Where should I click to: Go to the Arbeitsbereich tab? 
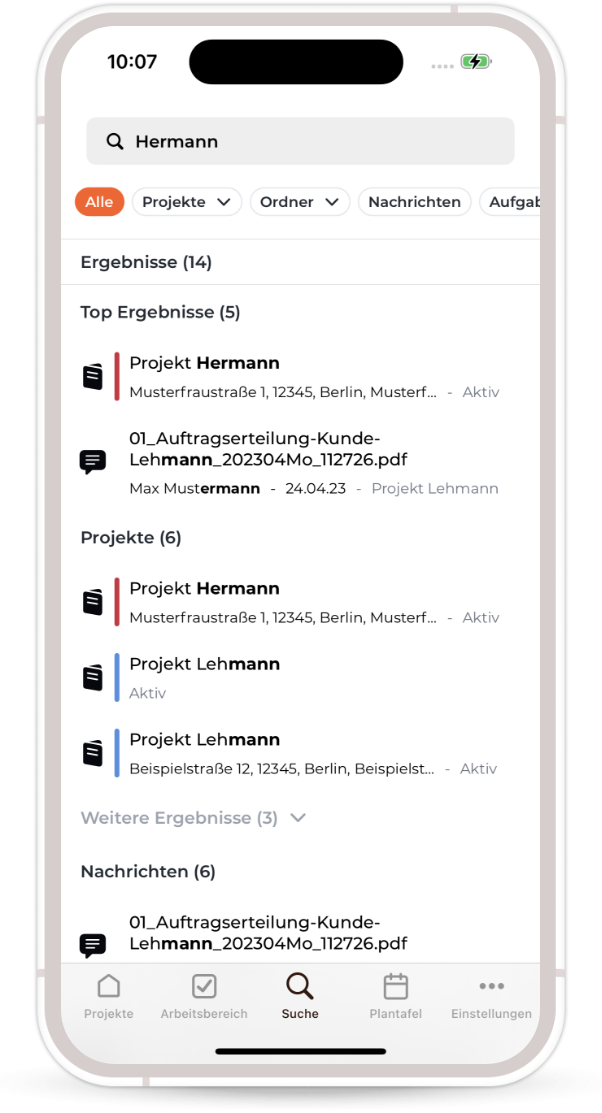pyautogui.click(x=204, y=997)
